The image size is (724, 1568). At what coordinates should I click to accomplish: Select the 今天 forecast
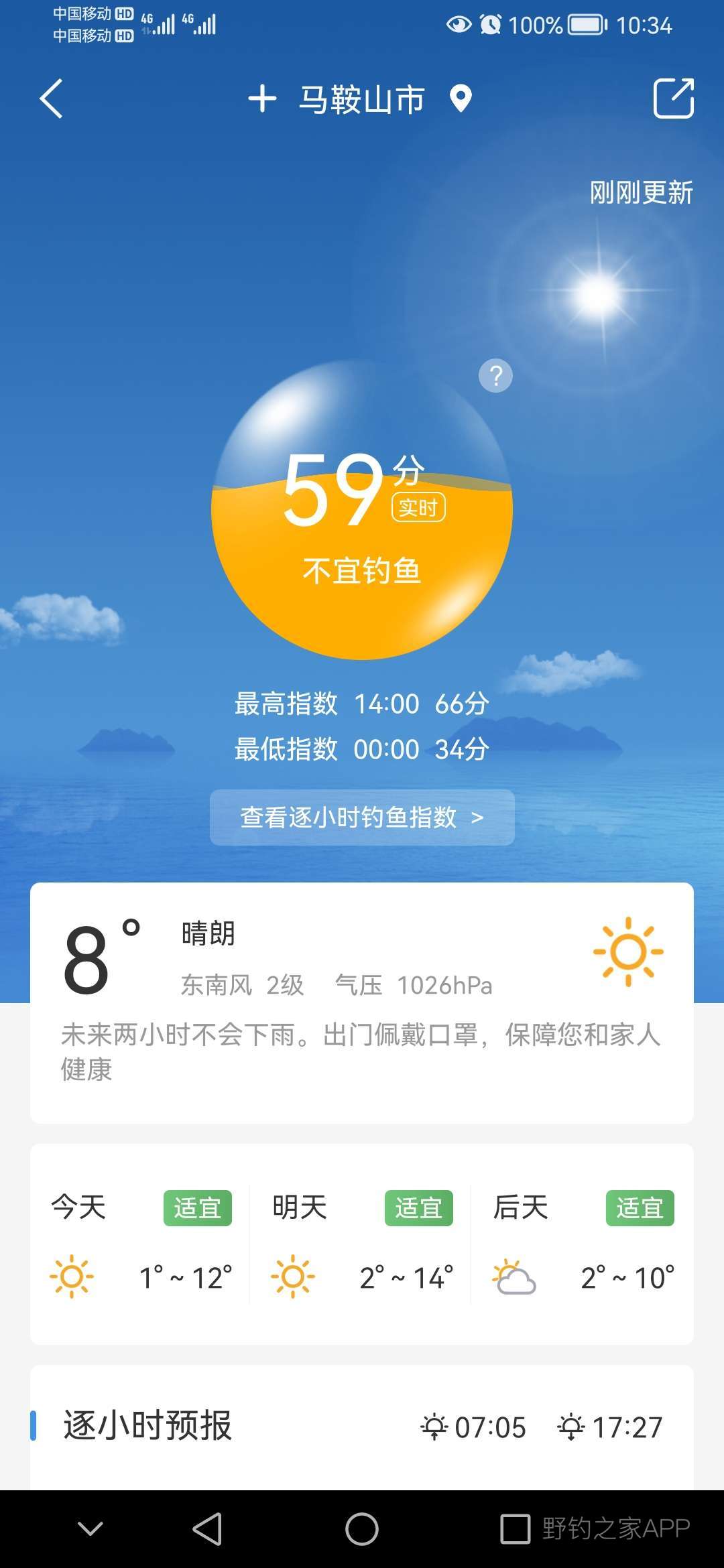click(141, 1244)
